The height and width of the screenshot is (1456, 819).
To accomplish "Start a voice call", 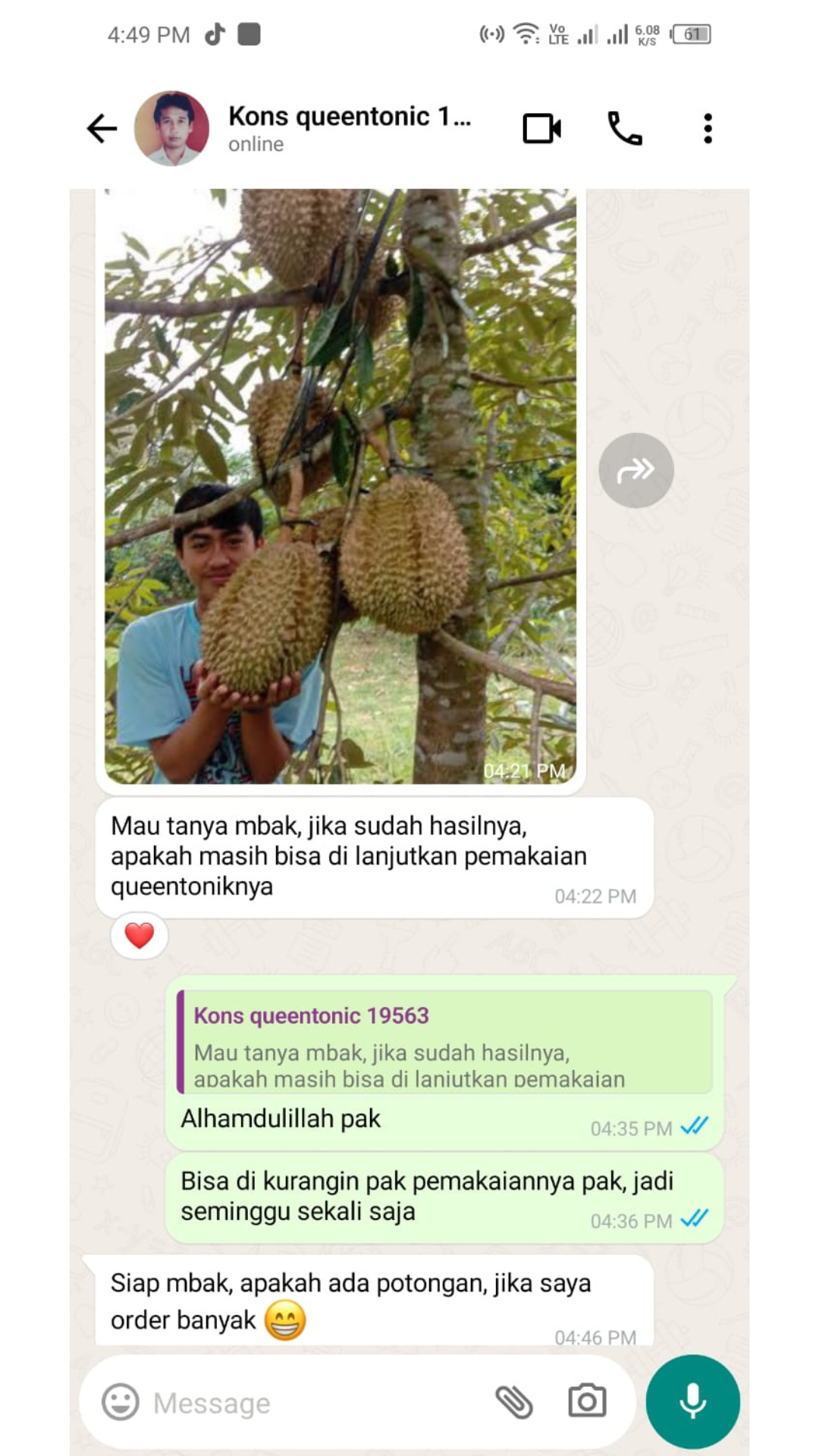I will 625,129.
